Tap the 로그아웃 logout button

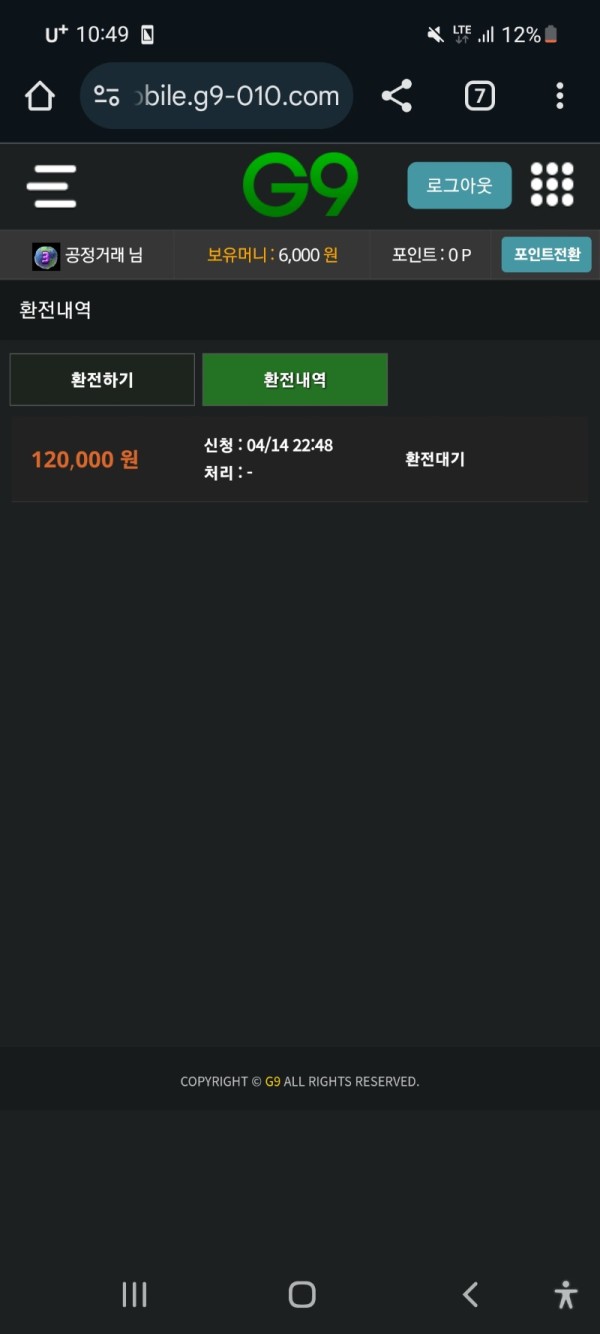point(459,186)
